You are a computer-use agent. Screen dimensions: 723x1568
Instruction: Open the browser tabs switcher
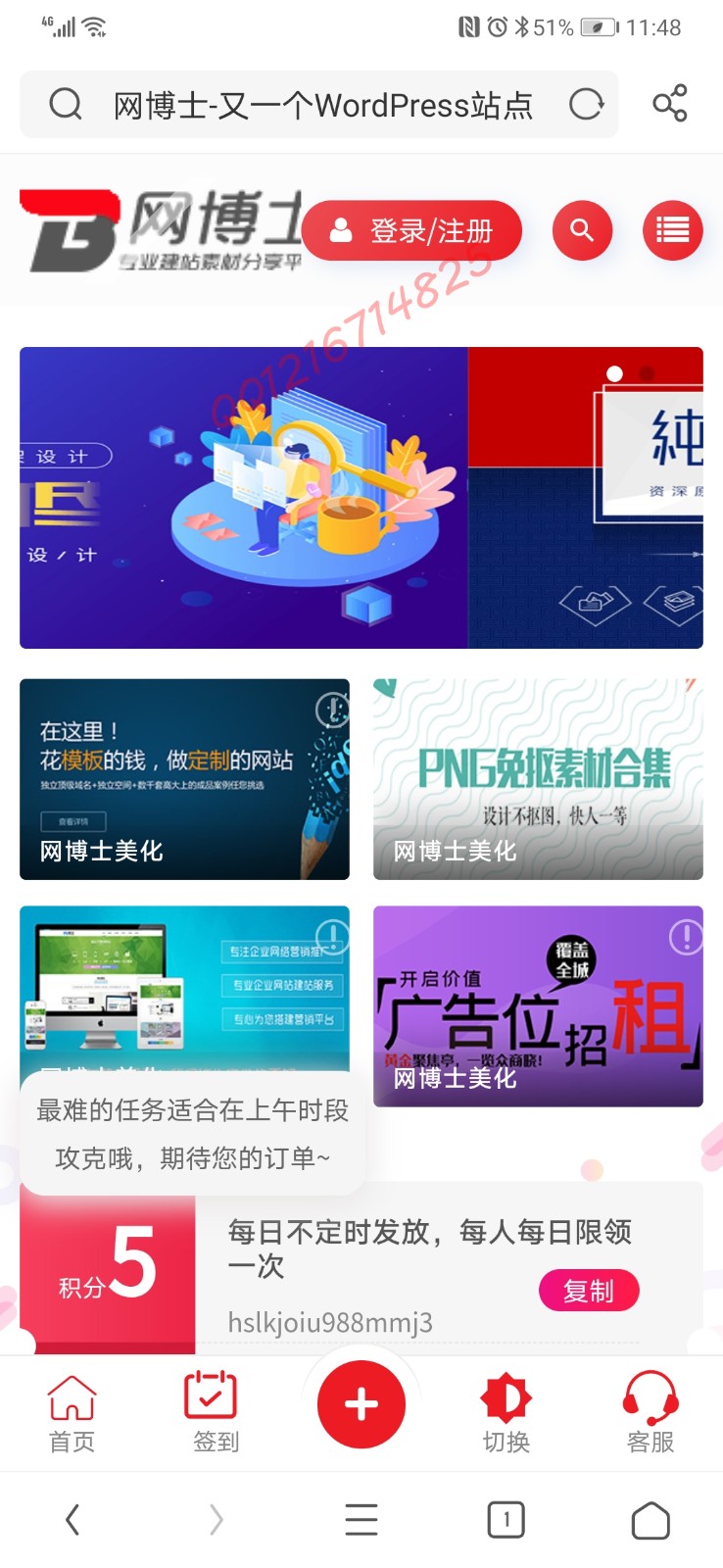pyautogui.click(x=506, y=1520)
